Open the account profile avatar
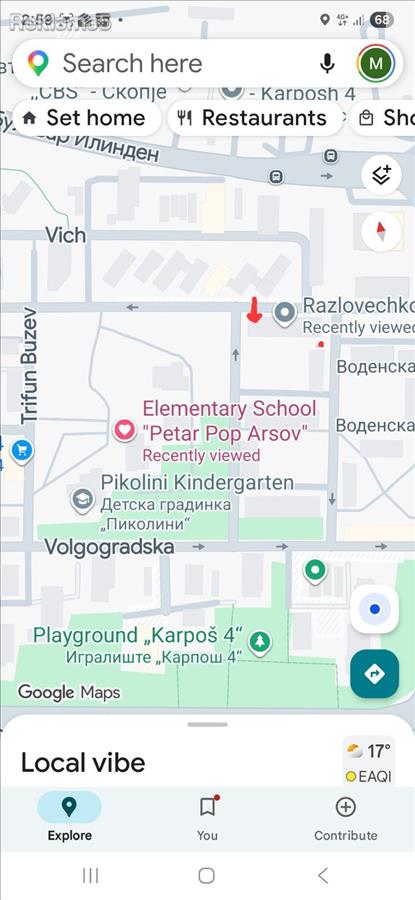 coord(375,63)
